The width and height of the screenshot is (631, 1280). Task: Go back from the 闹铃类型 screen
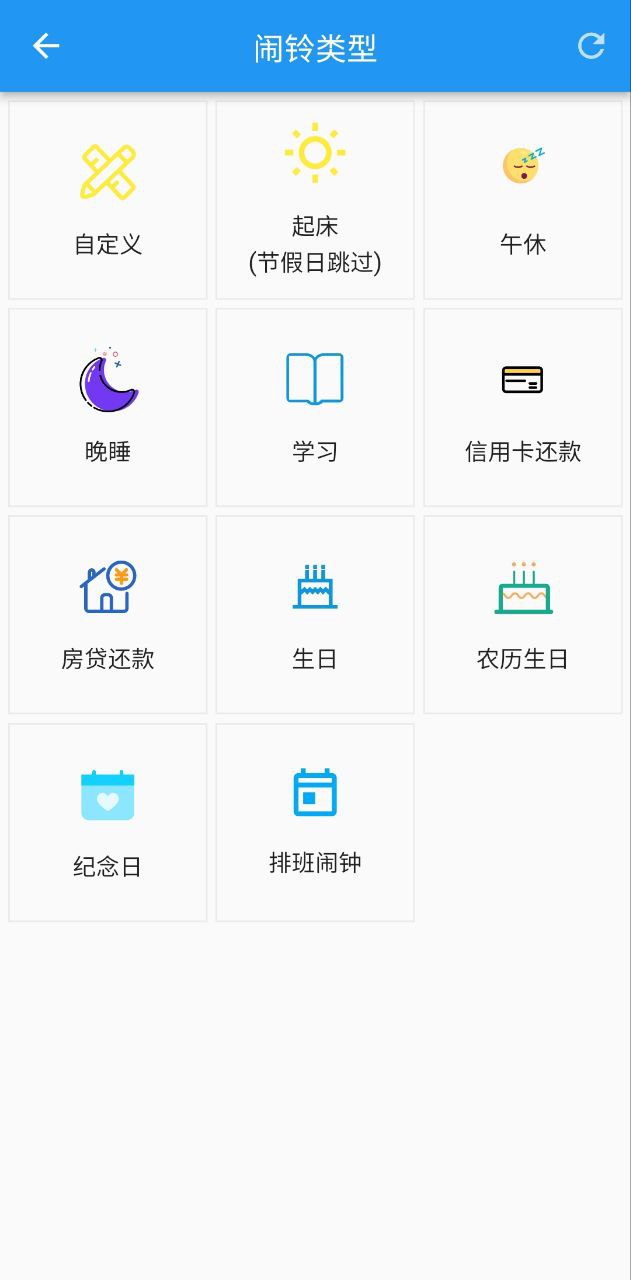46,46
